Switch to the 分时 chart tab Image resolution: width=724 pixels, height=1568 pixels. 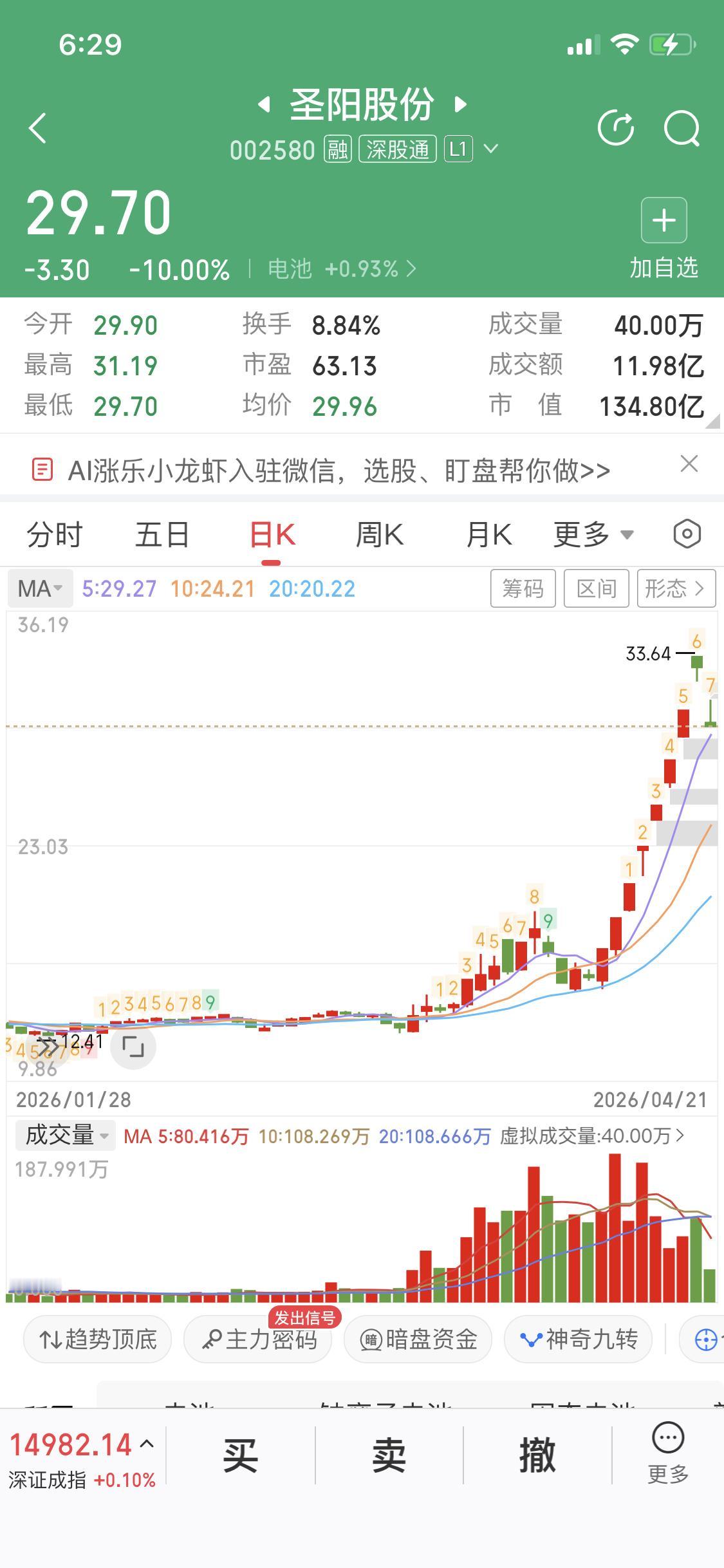pyautogui.click(x=55, y=533)
